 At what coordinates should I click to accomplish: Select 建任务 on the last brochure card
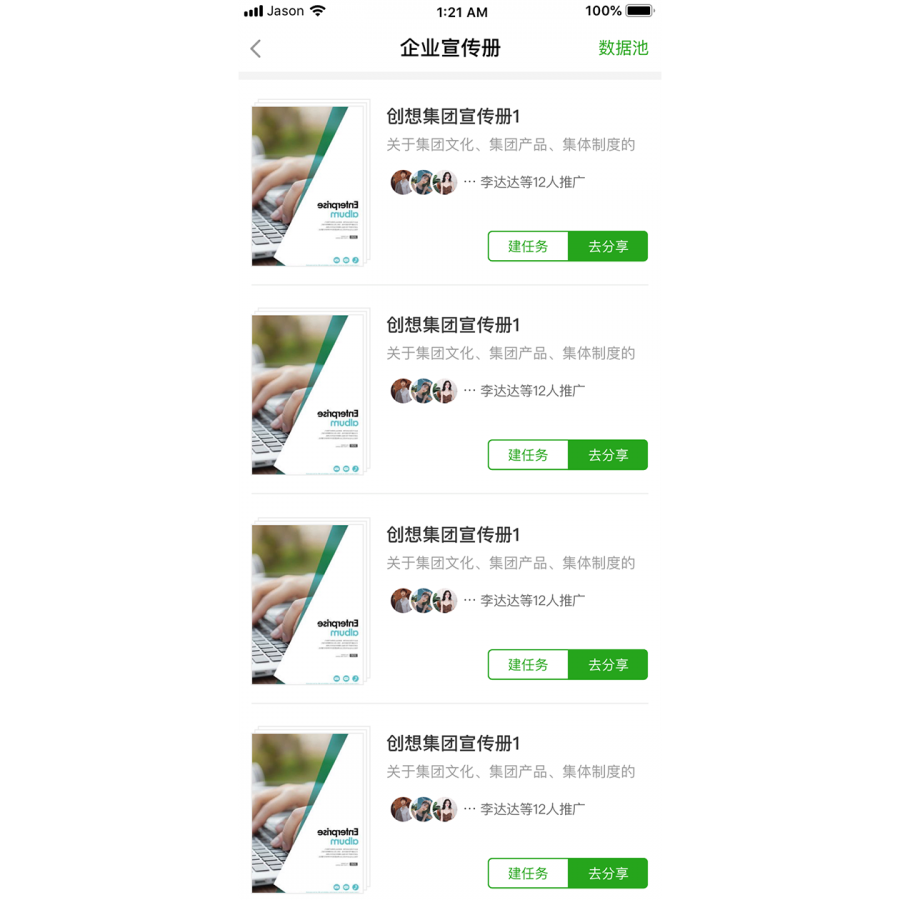coord(528,873)
